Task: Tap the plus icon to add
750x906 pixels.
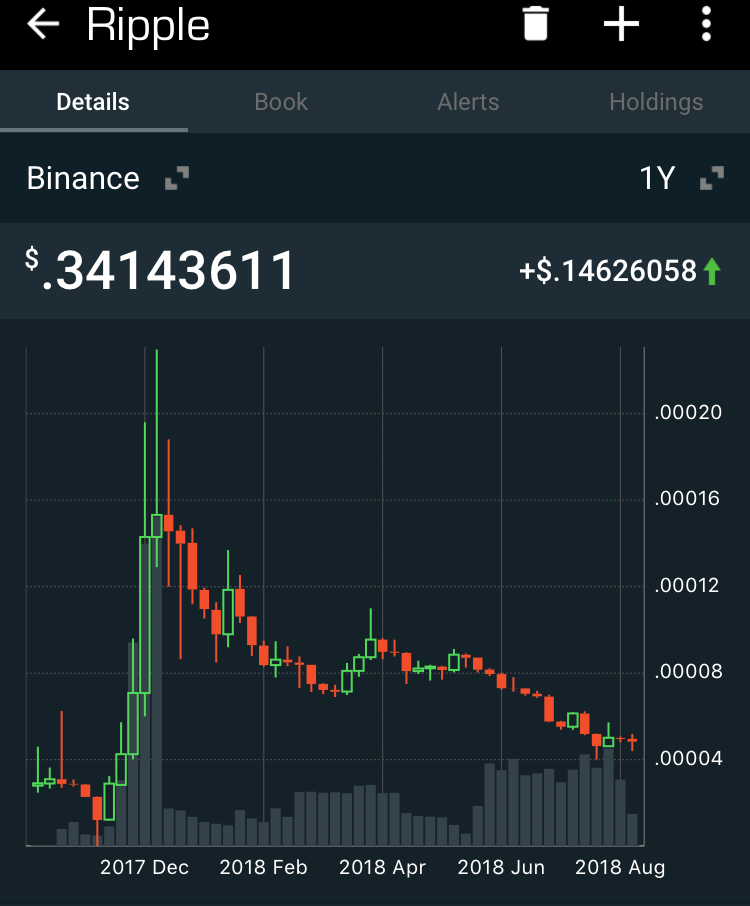Action: [x=621, y=24]
